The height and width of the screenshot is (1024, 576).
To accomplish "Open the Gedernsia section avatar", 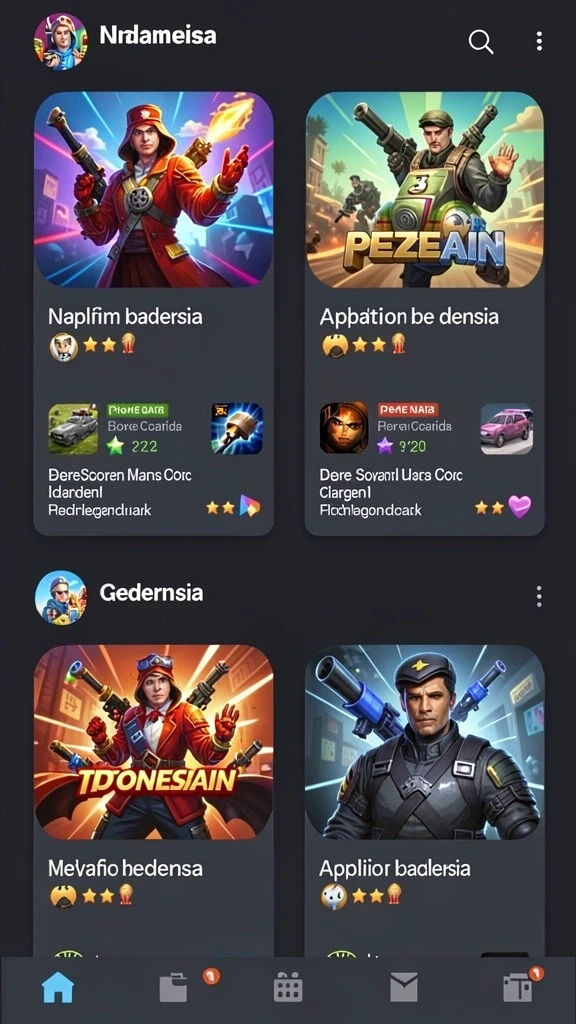I will point(61,597).
